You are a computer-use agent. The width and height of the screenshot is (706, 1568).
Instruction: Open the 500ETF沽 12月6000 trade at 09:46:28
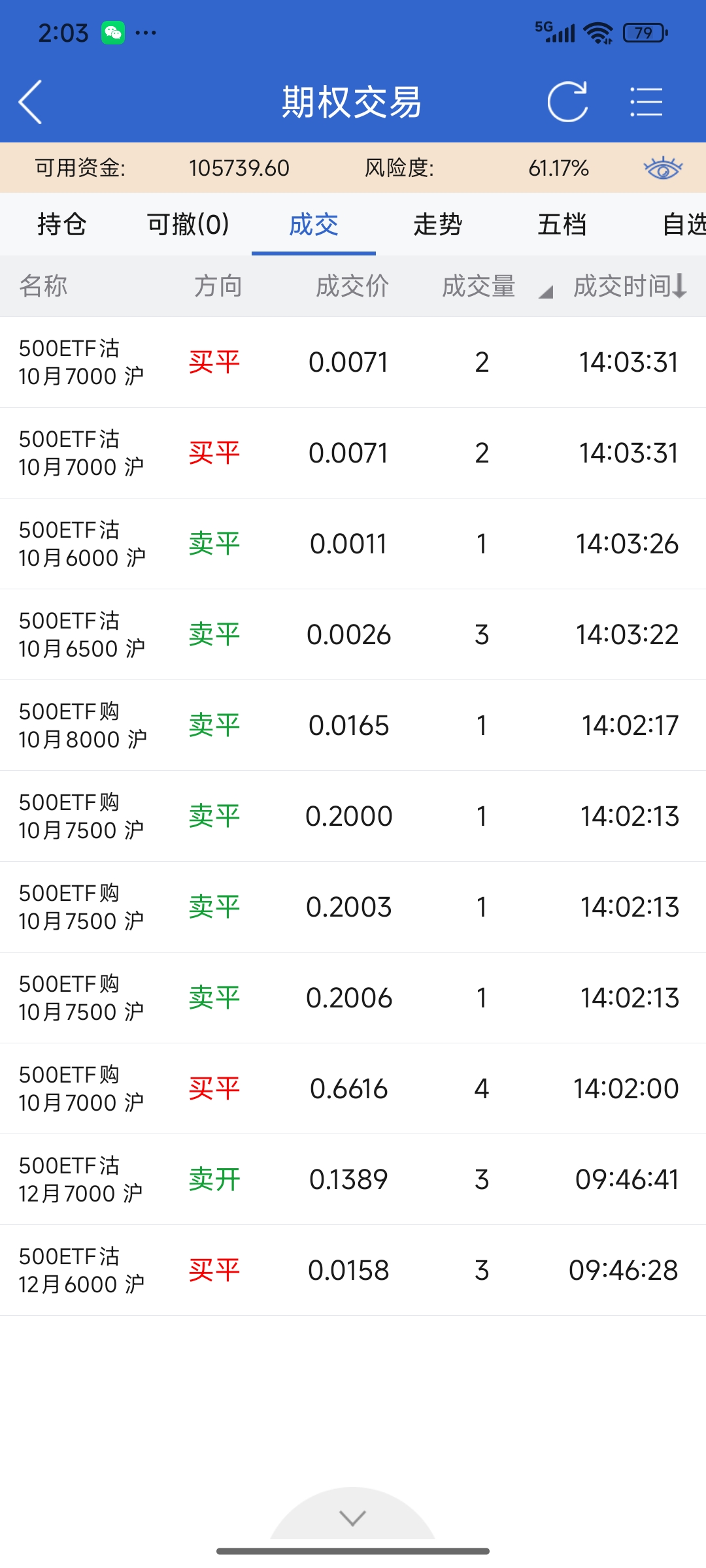coord(353,1270)
